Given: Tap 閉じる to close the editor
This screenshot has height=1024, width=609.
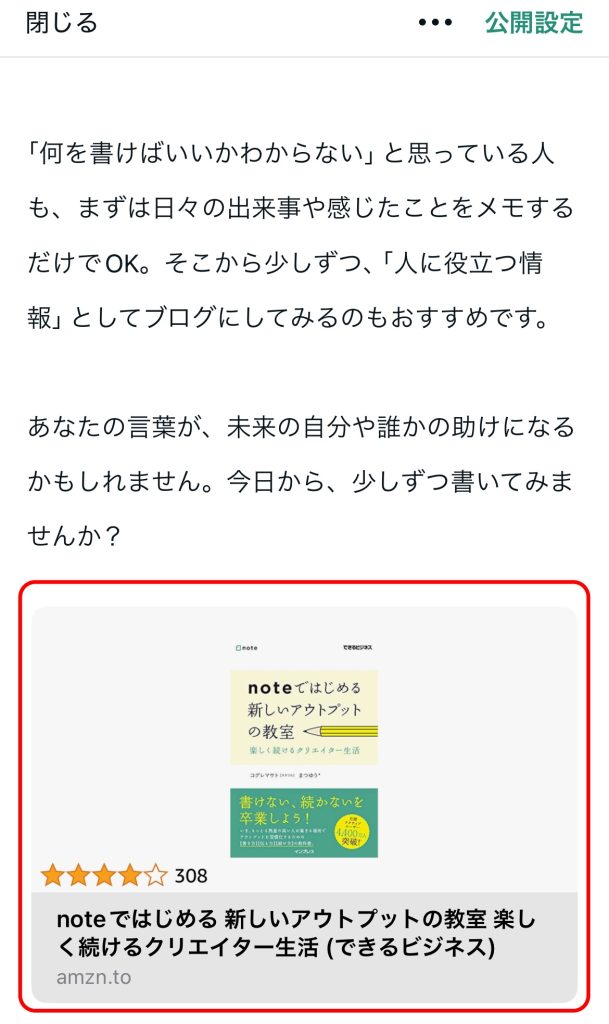Looking at the screenshot, I should coord(62,23).
